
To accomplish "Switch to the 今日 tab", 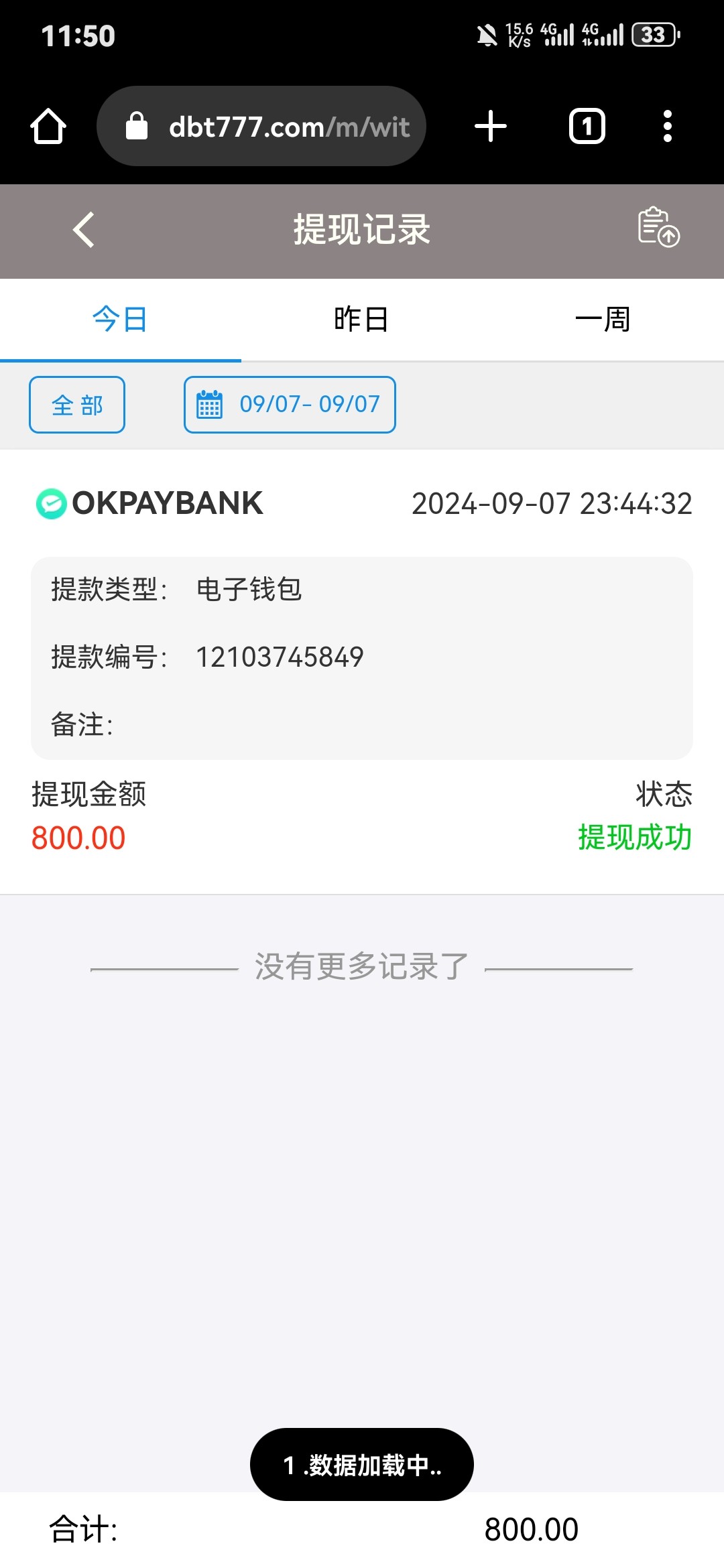I will [120, 320].
